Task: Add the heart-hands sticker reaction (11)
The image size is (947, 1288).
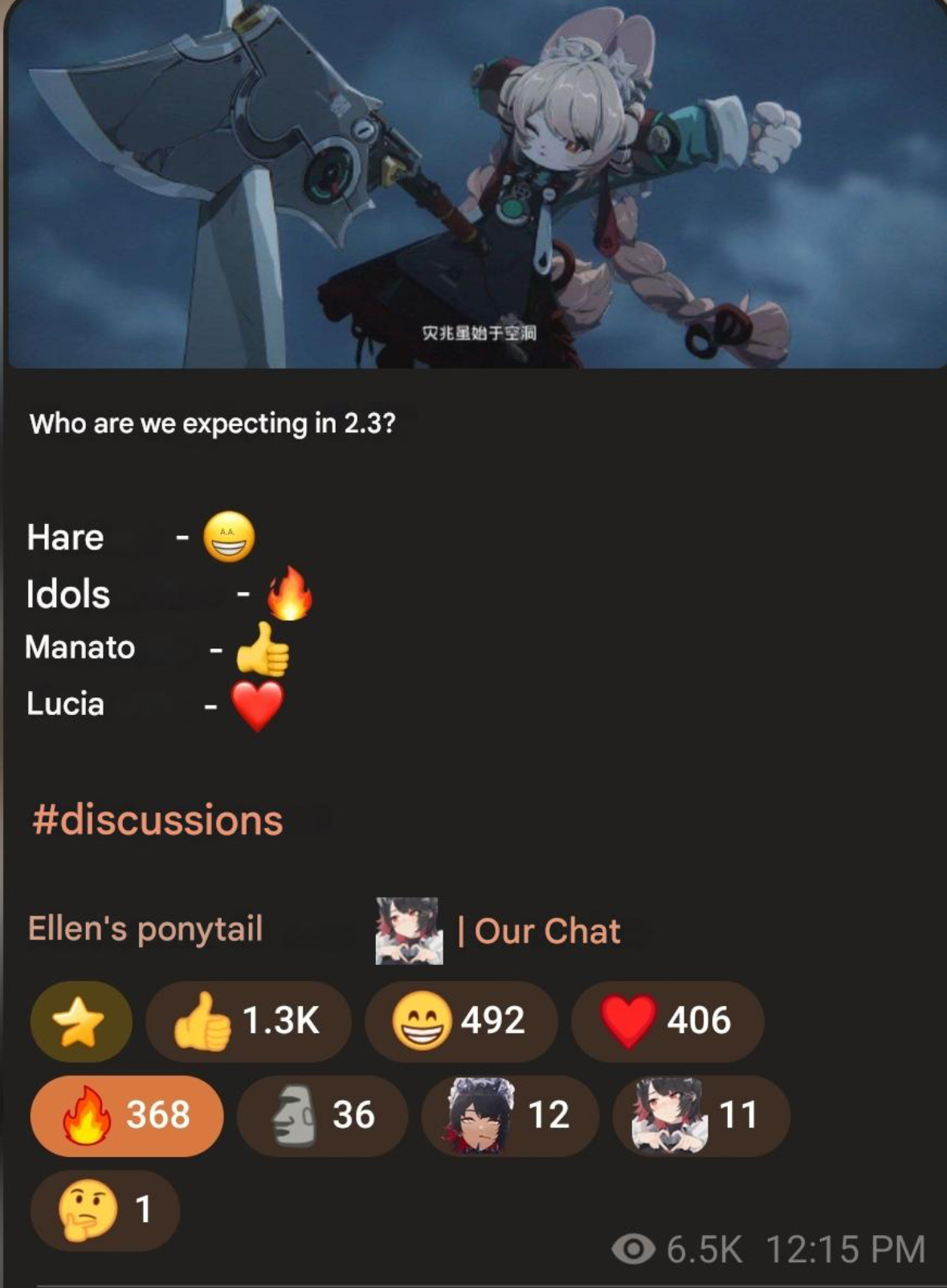Action: click(x=700, y=1115)
